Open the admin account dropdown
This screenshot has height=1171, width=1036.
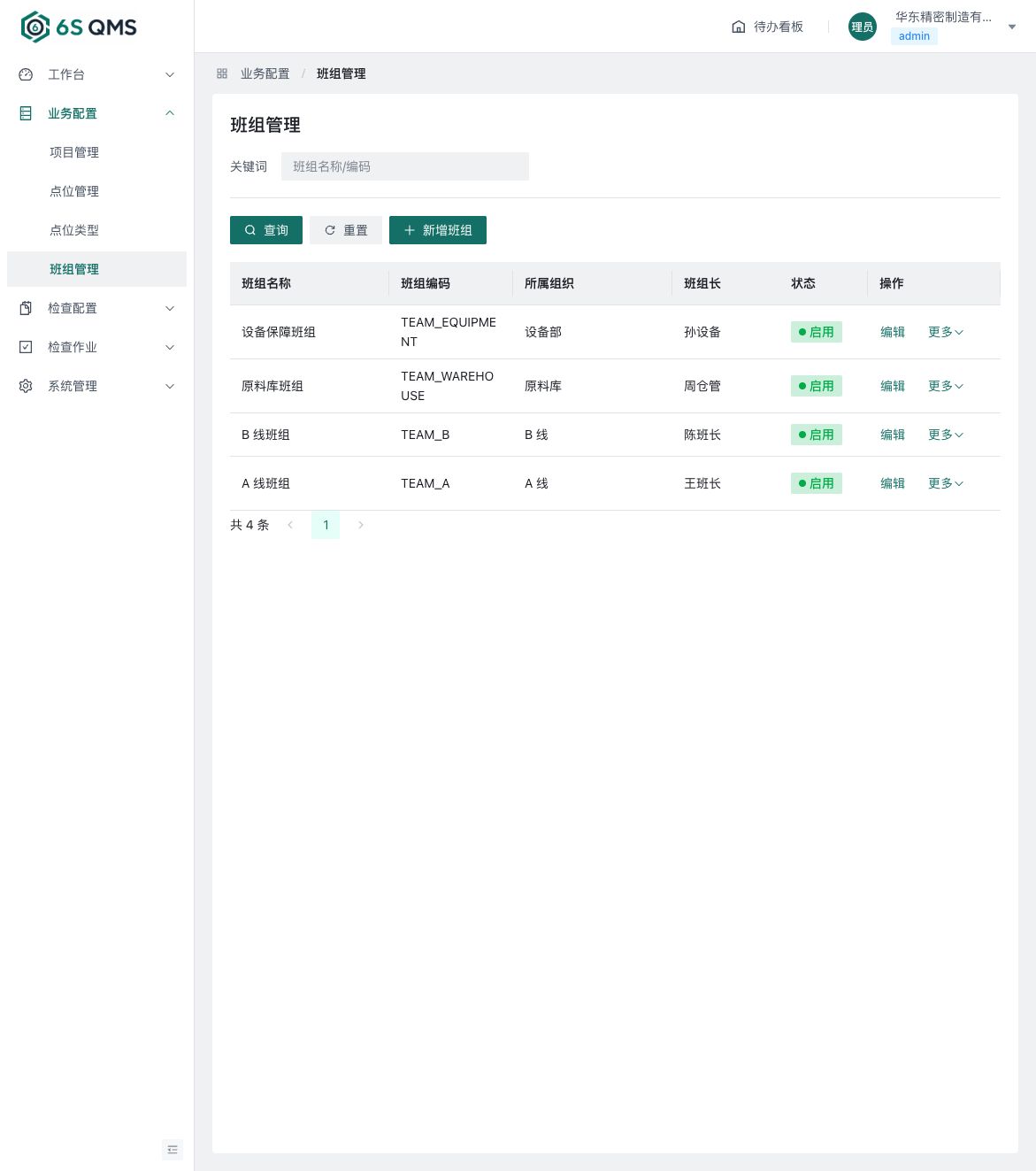pyautogui.click(x=932, y=27)
